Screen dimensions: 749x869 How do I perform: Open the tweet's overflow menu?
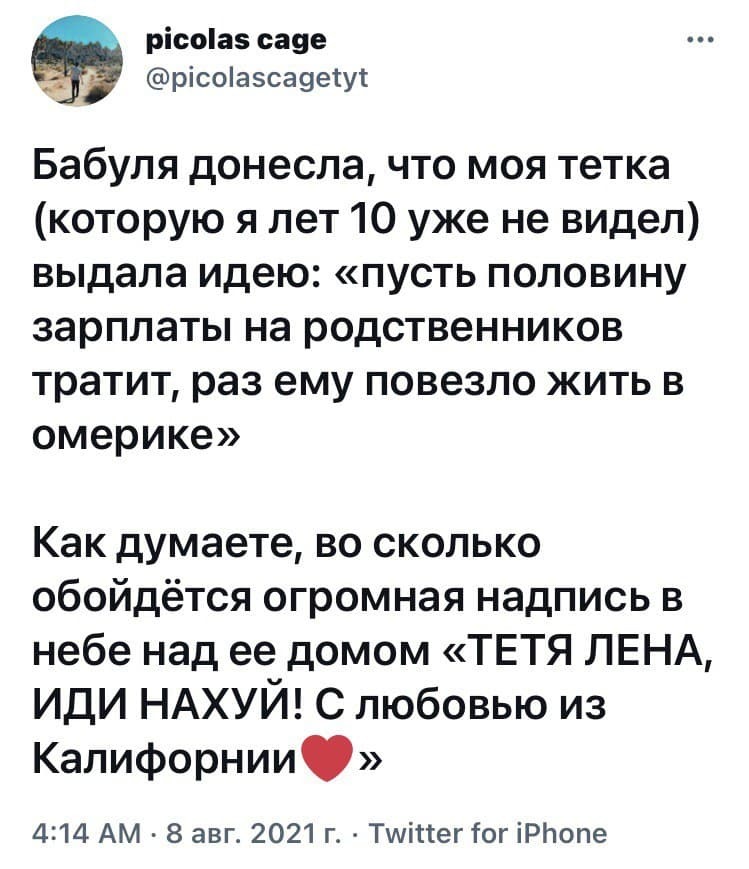click(700, 43)
